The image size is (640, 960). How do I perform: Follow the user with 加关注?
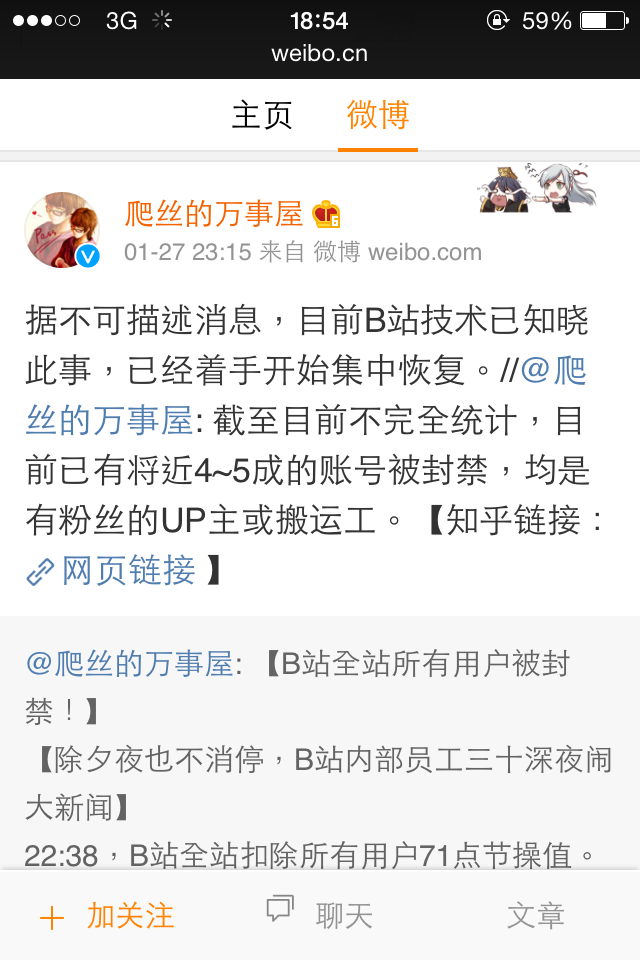106,916
